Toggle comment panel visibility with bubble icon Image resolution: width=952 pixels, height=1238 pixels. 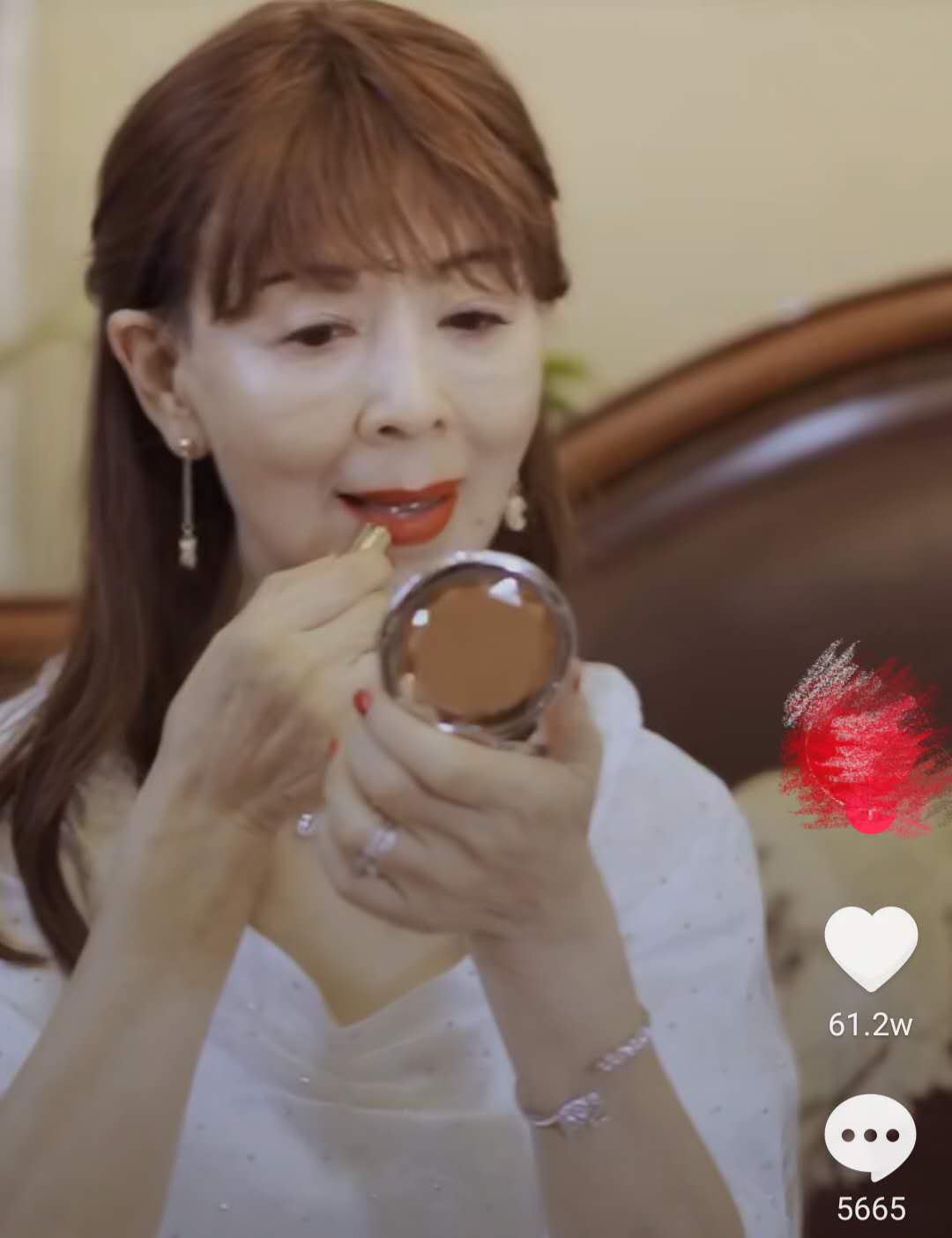pyautogui.click(x=871, y=1131)
